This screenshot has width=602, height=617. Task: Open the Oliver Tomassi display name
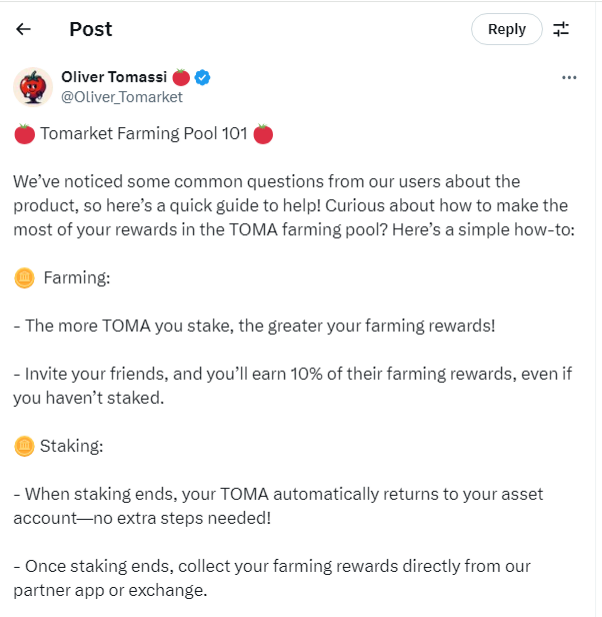point(114,77)
